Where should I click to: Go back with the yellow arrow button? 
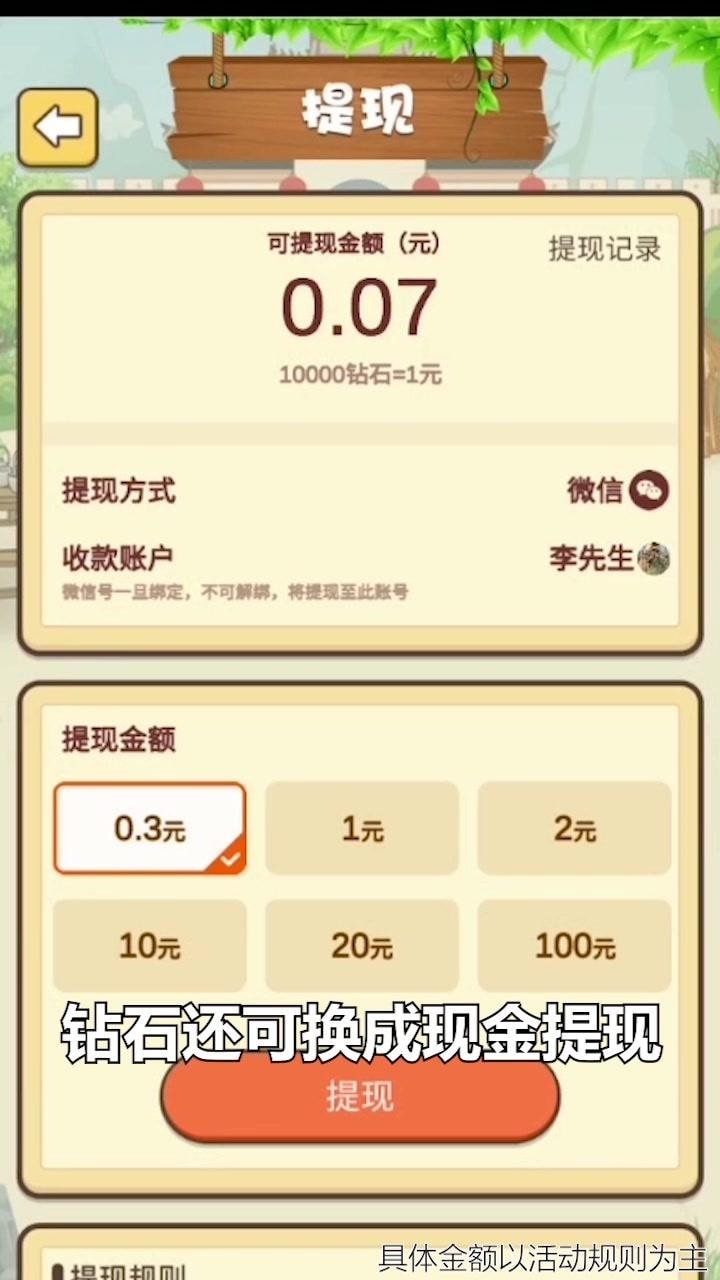tap(58, 128)
